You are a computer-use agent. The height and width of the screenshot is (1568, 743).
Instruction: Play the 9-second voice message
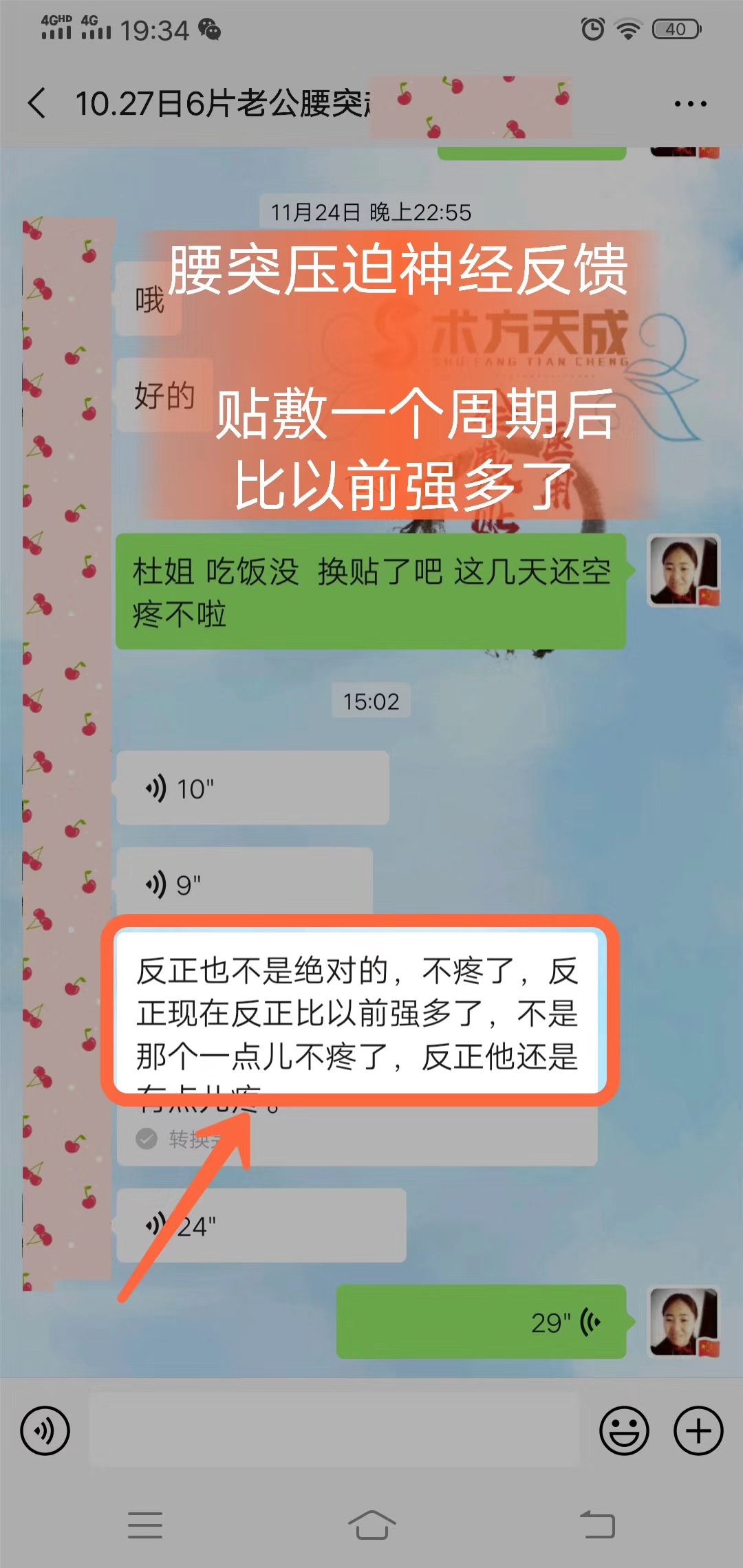point(244,884)
